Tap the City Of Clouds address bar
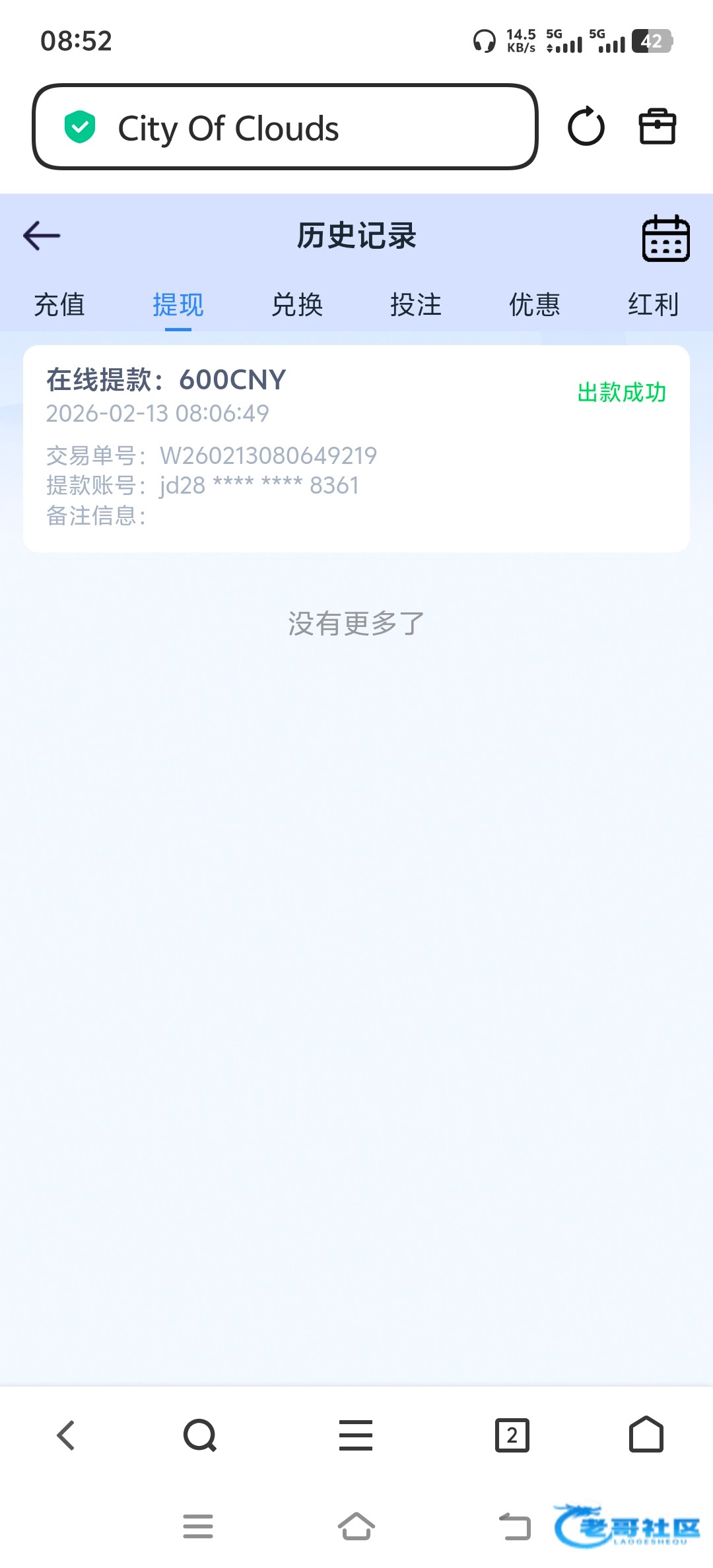 coord(284,127)
